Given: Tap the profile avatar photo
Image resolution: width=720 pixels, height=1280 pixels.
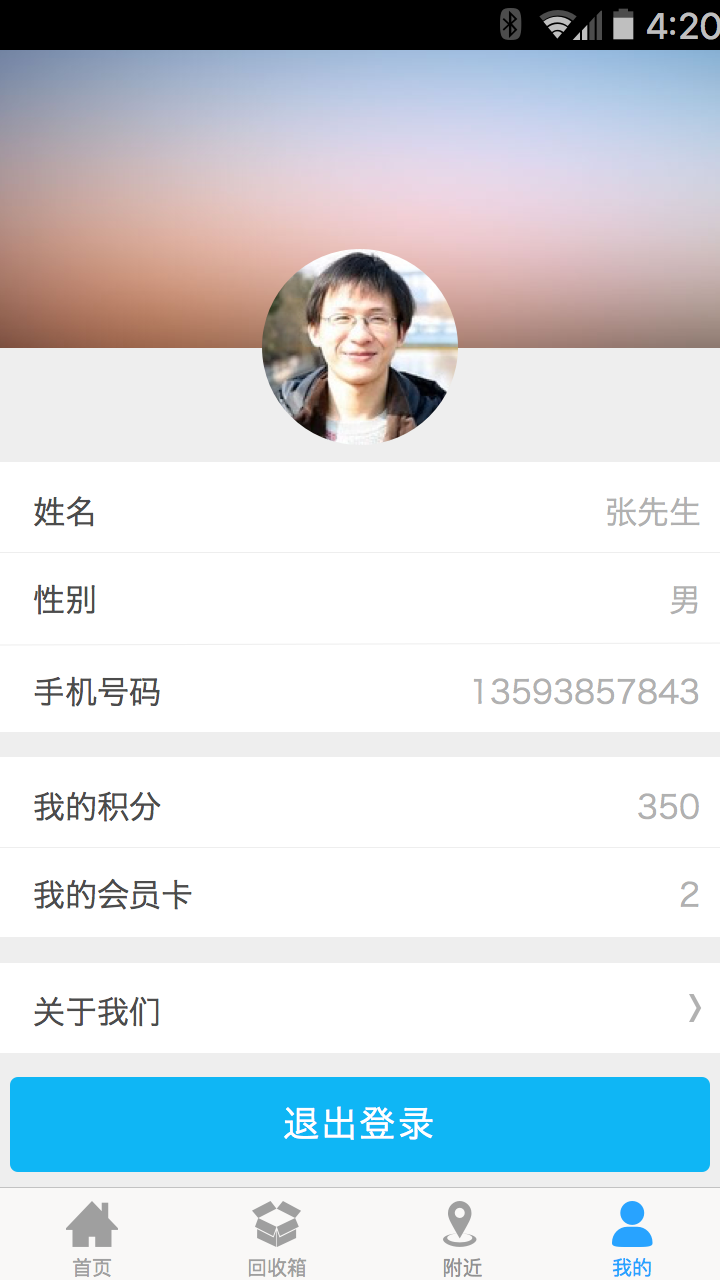Looking at the screenshot, I should 360,347.
